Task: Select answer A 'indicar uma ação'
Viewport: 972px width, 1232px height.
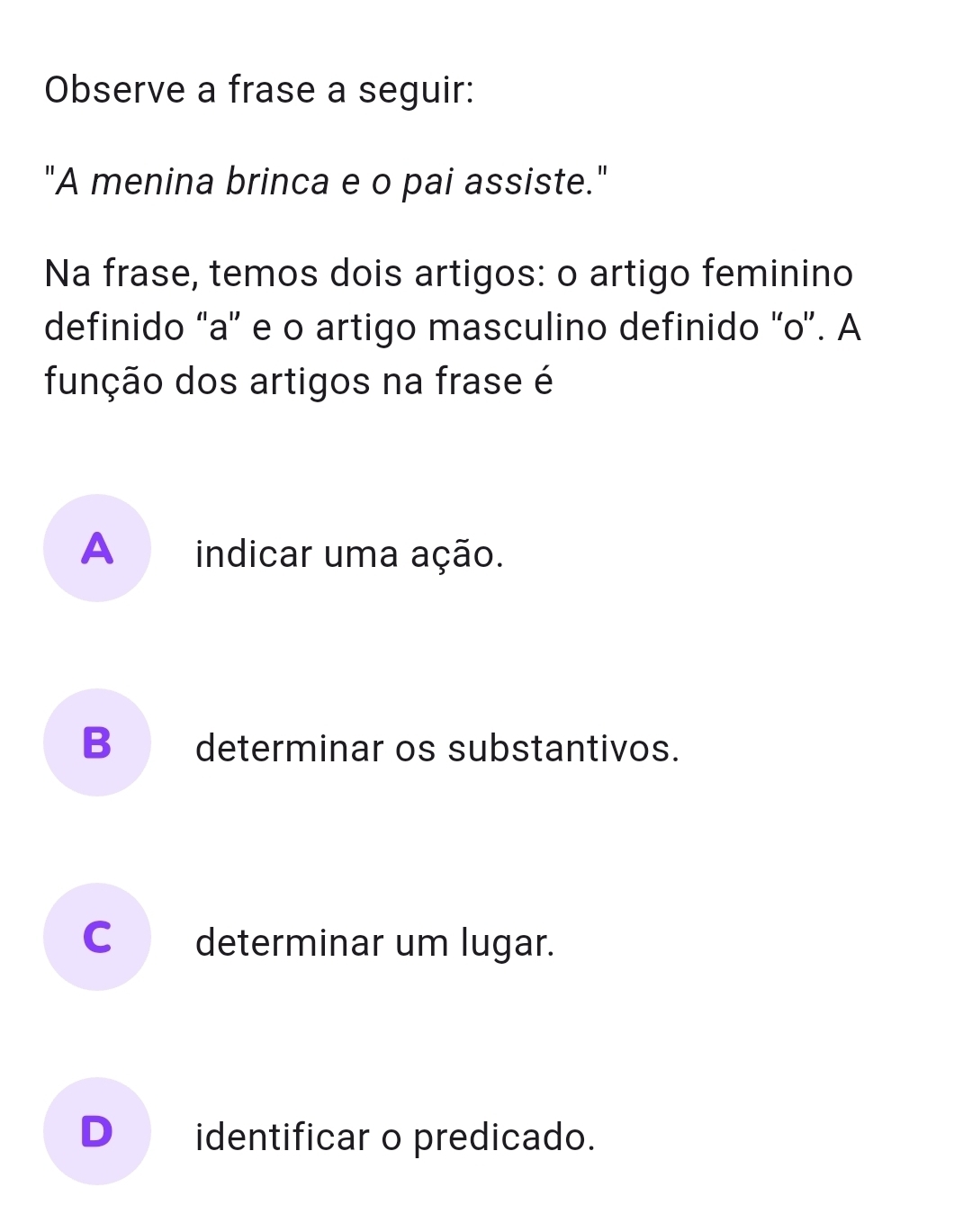Action: 97,548
